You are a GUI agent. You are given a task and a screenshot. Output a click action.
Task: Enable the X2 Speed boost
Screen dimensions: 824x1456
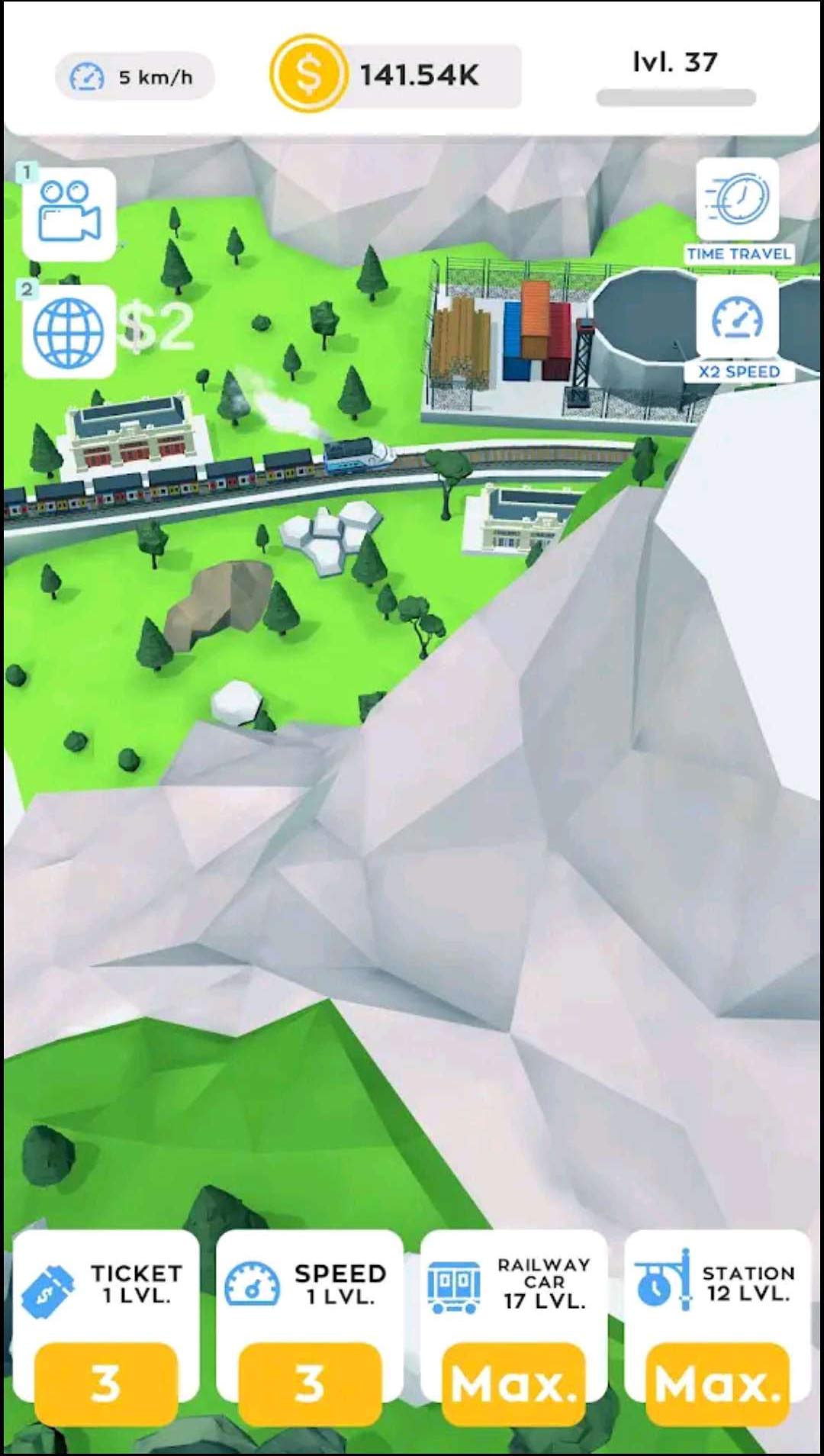(738, 321)
